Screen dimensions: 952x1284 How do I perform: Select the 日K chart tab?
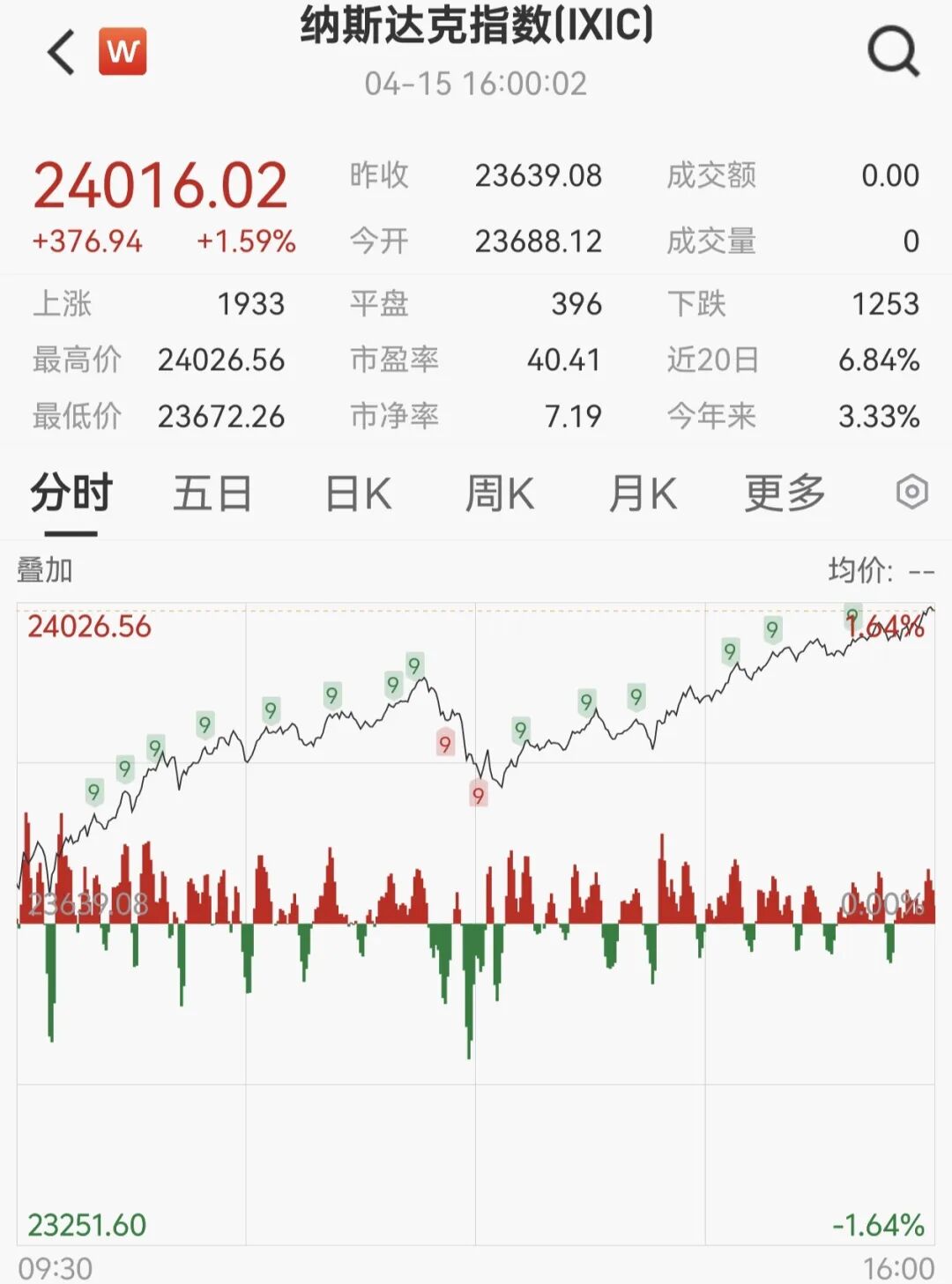pos(358,493)
